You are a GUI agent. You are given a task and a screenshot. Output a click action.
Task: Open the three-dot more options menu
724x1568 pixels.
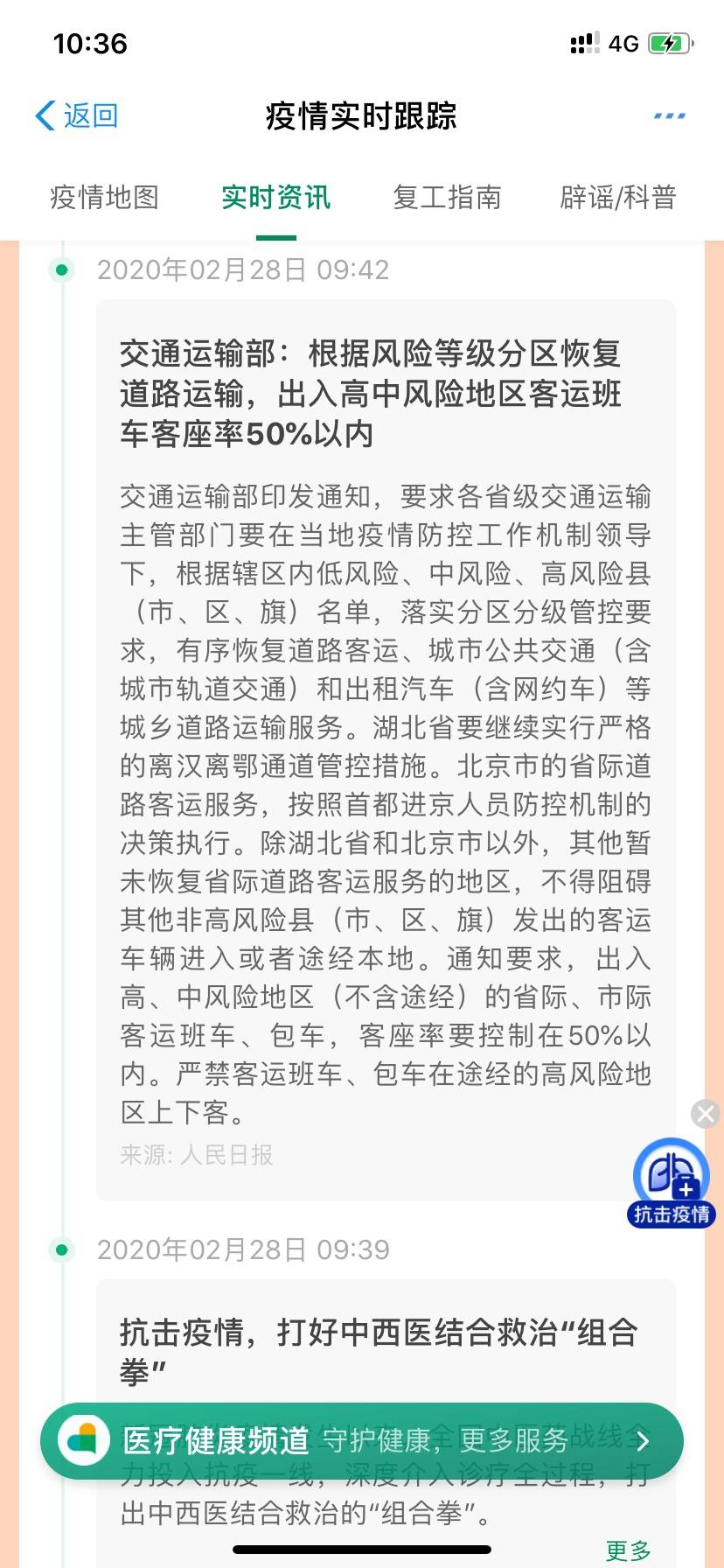pyautogui.click(x=669, y=115)
